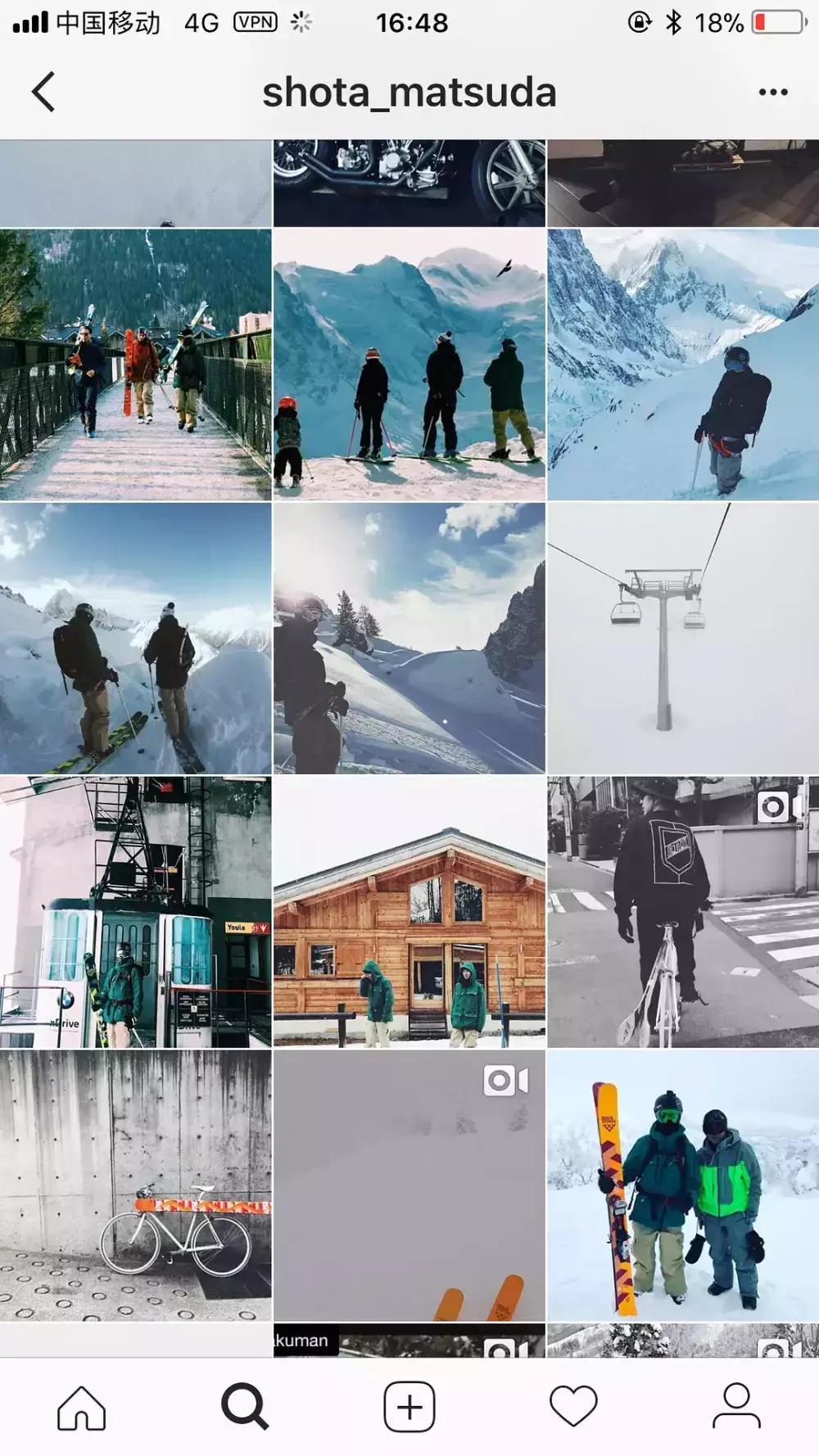Go to your profile tab

[x=736, y=1406]
